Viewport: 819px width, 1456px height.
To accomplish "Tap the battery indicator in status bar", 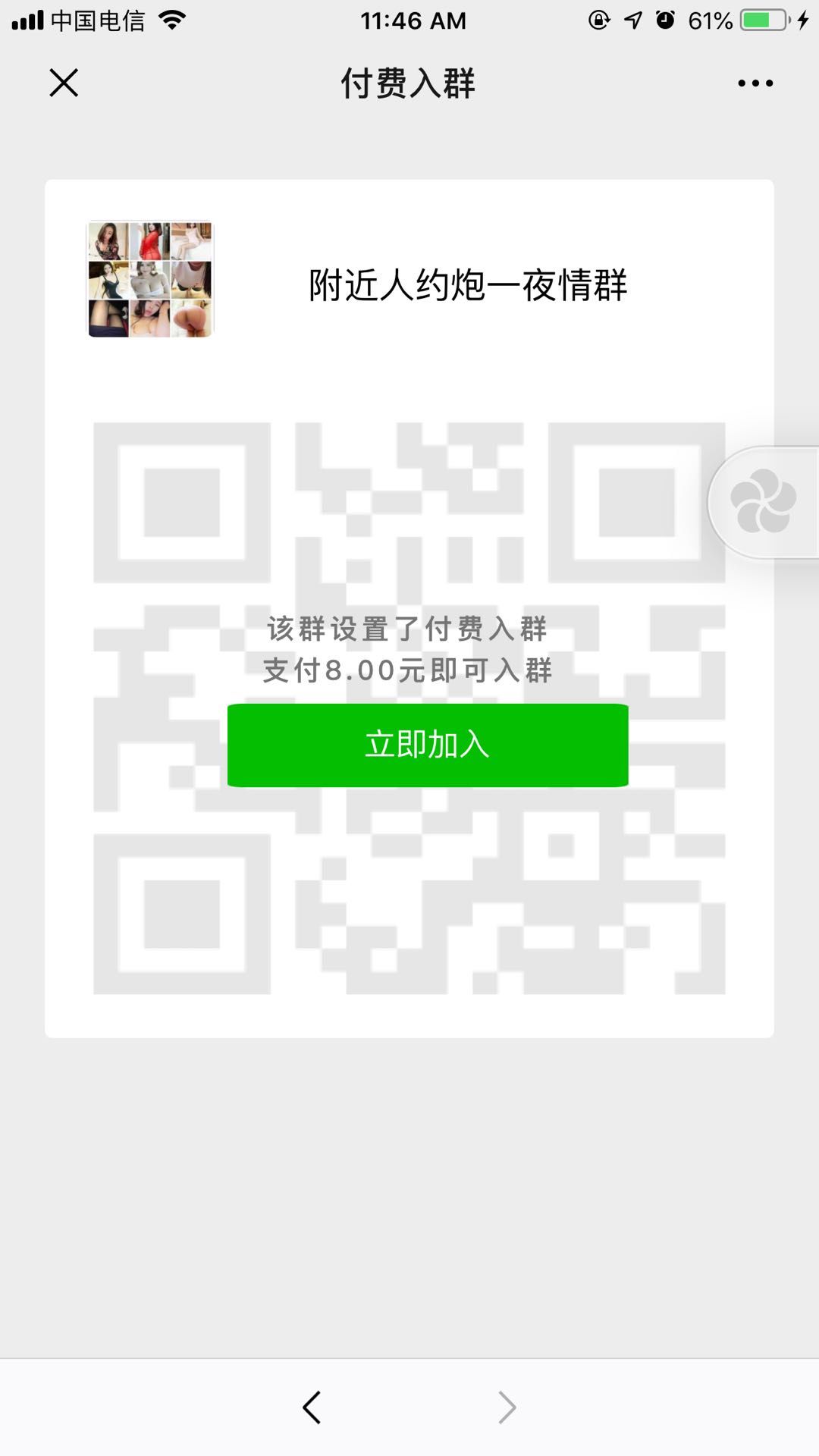I will point(761,20).
